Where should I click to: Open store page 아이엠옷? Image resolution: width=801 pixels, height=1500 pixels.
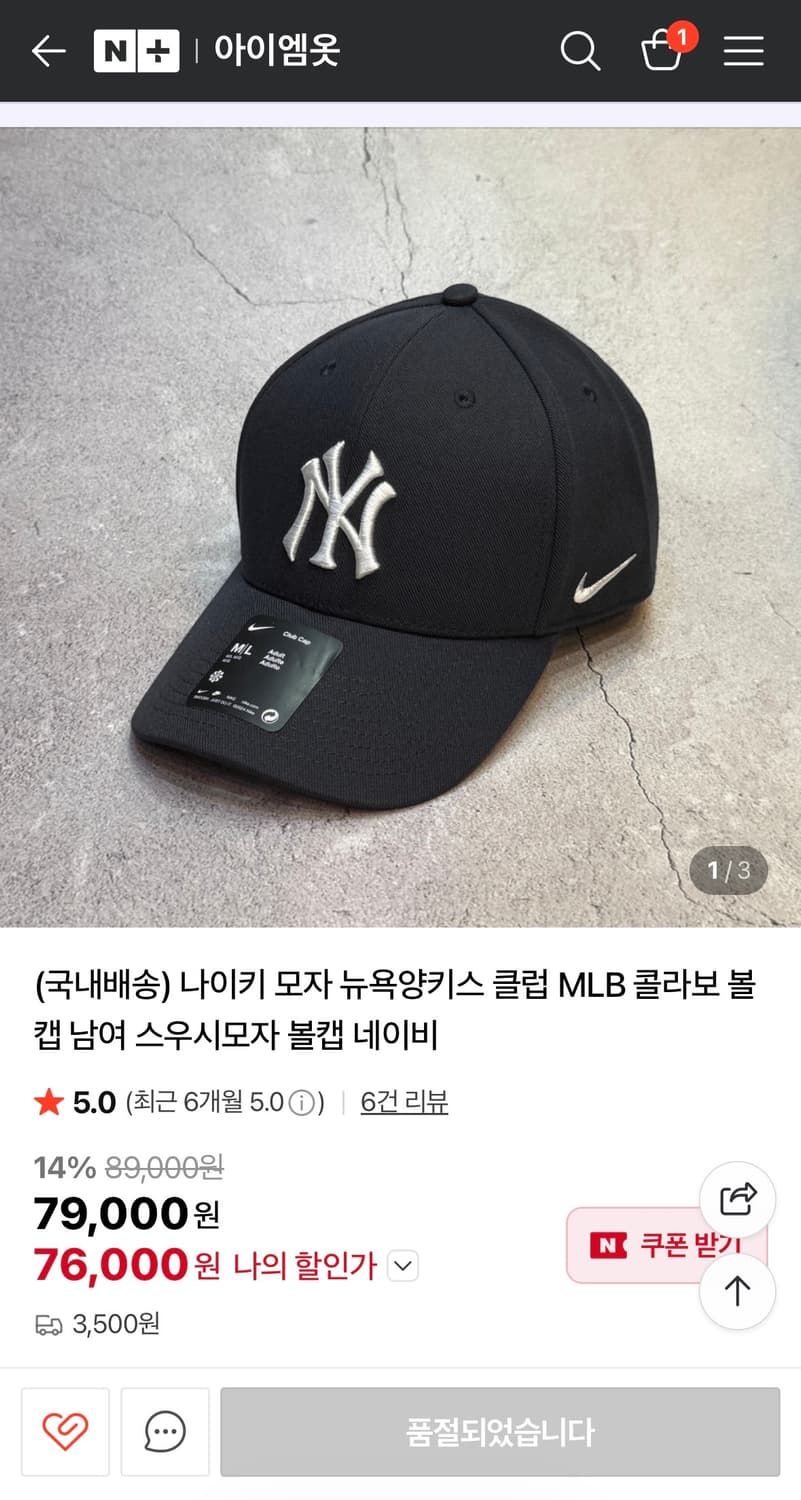pos(273,51)
